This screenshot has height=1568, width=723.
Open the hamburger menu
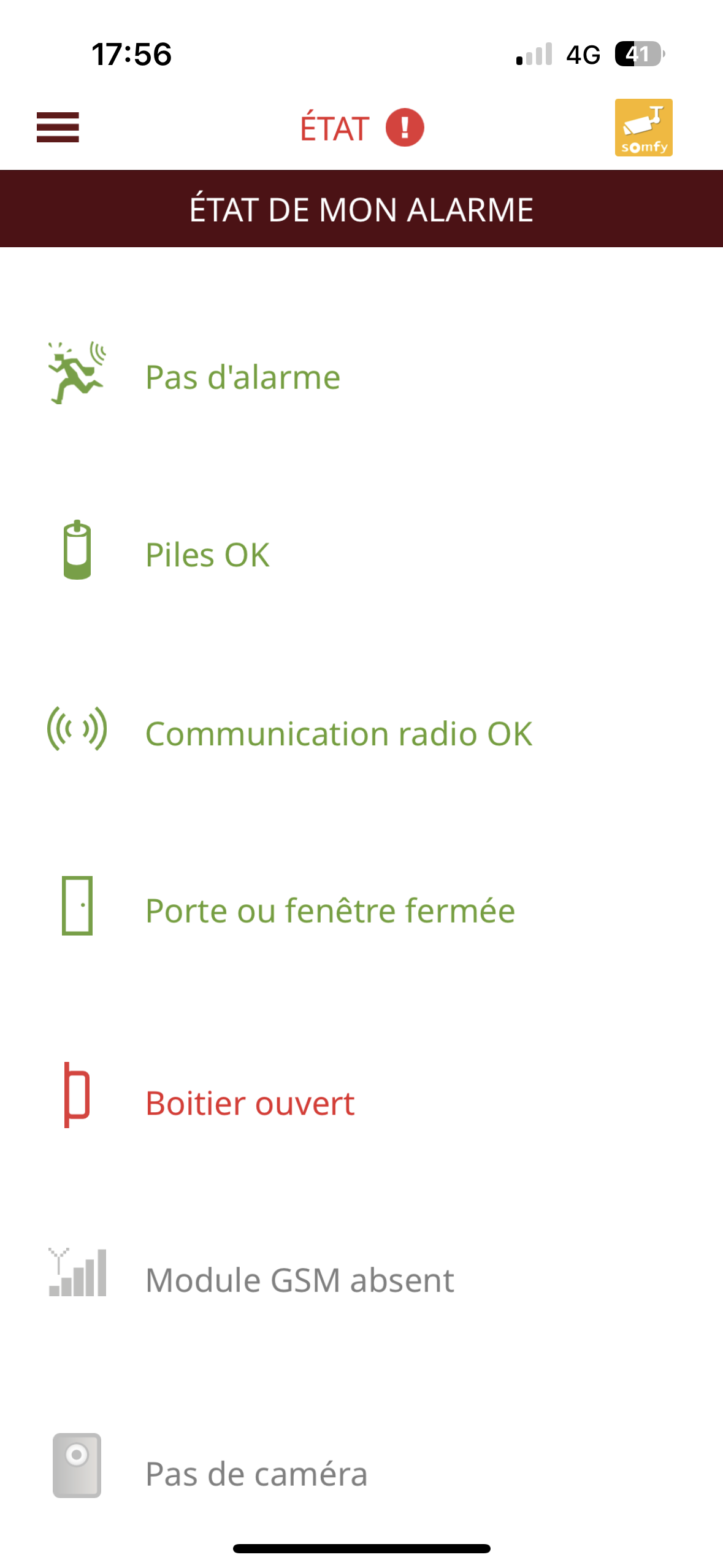[58, 128]
